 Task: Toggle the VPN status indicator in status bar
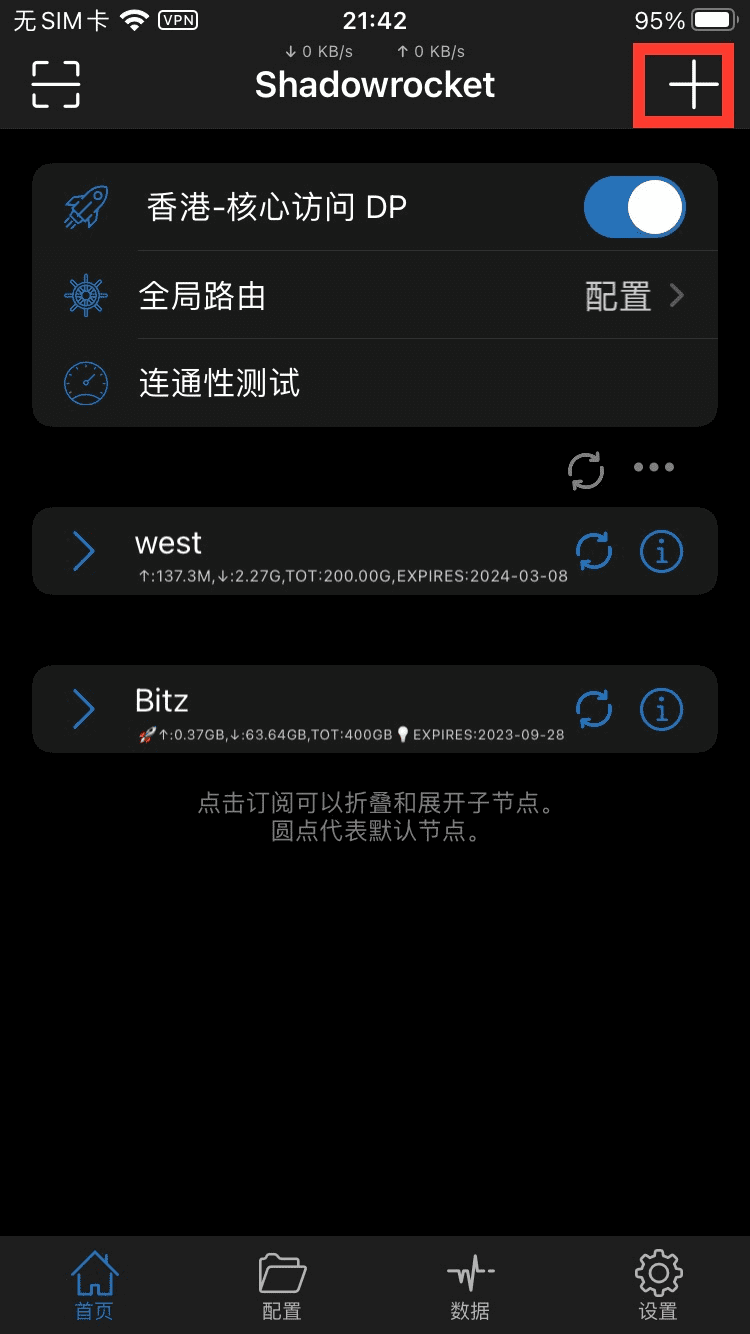[x=176, y=20]
